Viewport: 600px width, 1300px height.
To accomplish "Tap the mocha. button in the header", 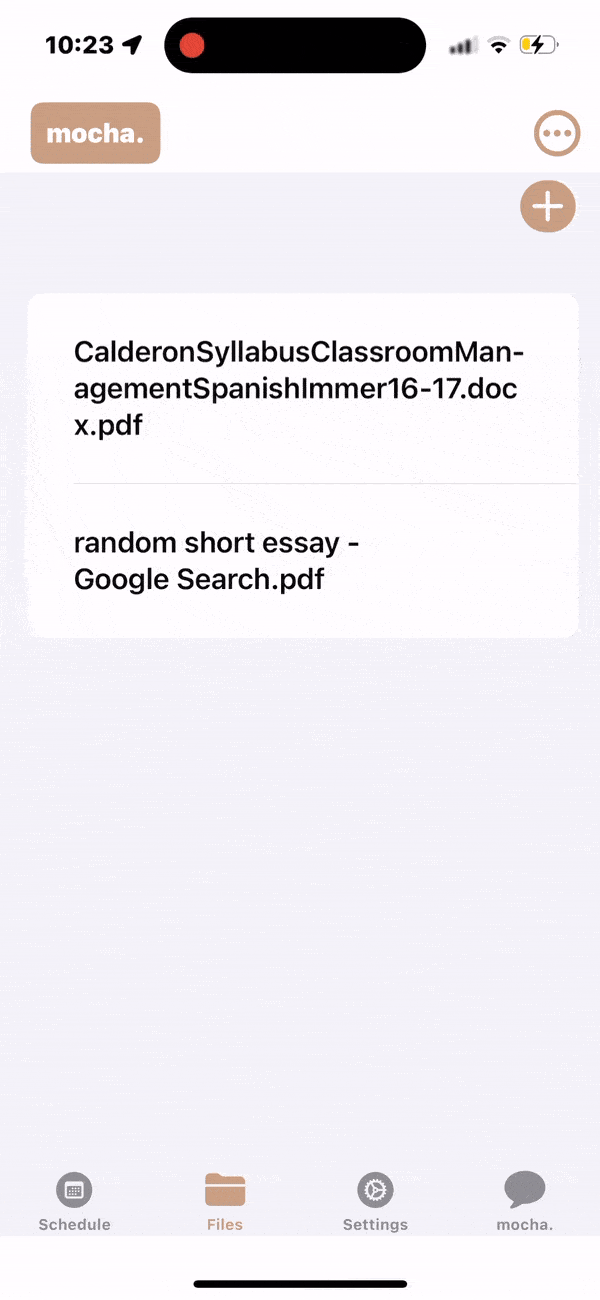I will tap(96, 133).
